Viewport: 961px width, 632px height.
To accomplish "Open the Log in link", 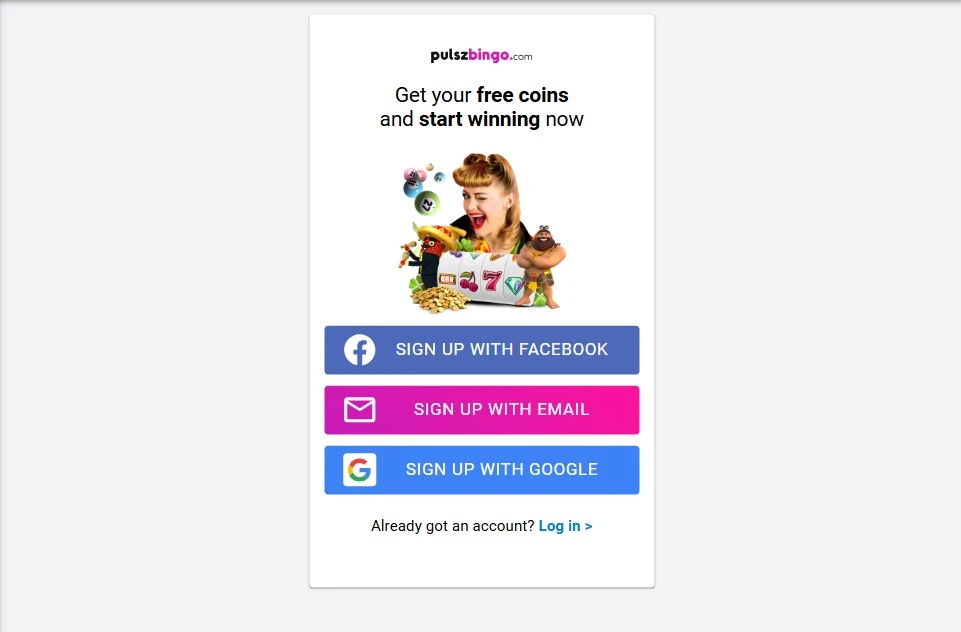I will (565, 526).
